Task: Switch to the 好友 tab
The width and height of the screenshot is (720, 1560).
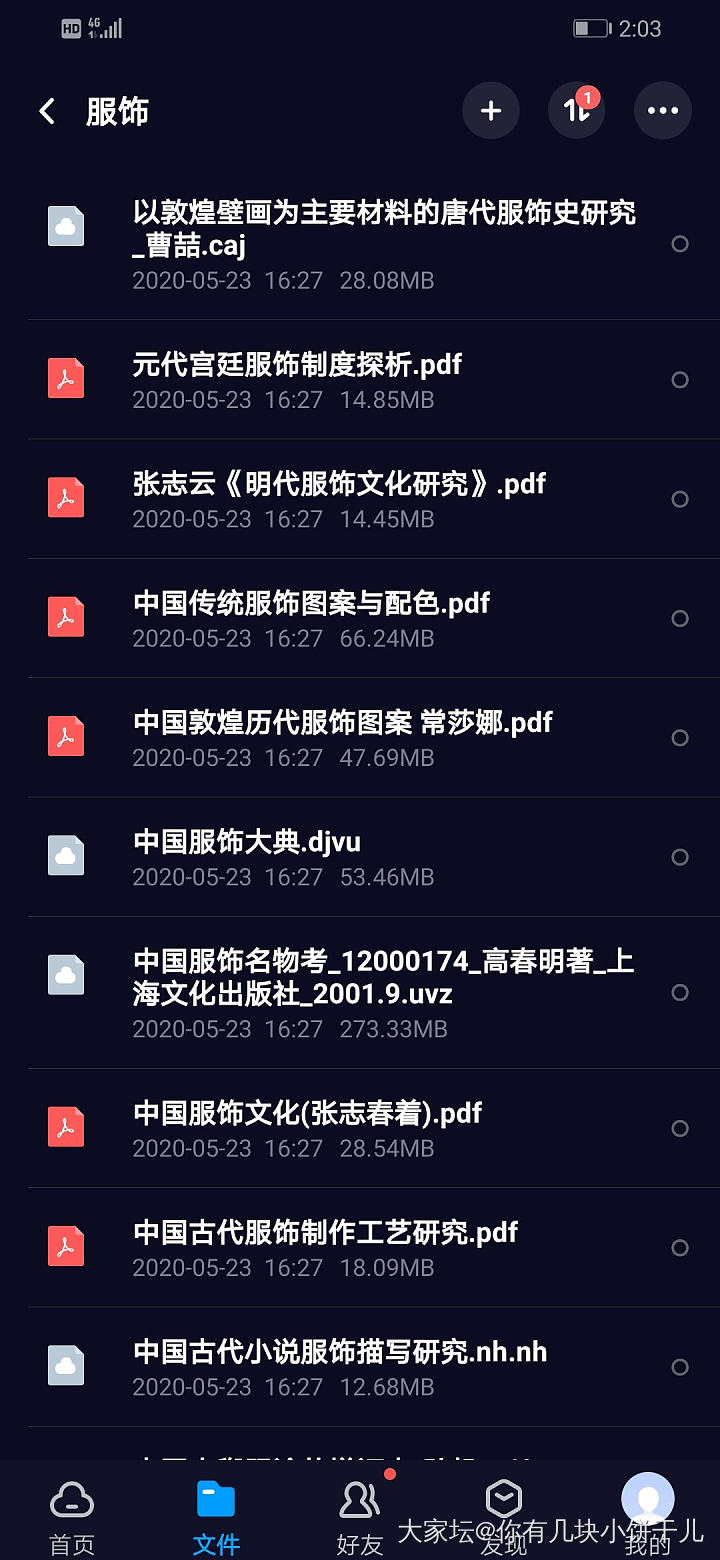Action: coord(360,1516)
